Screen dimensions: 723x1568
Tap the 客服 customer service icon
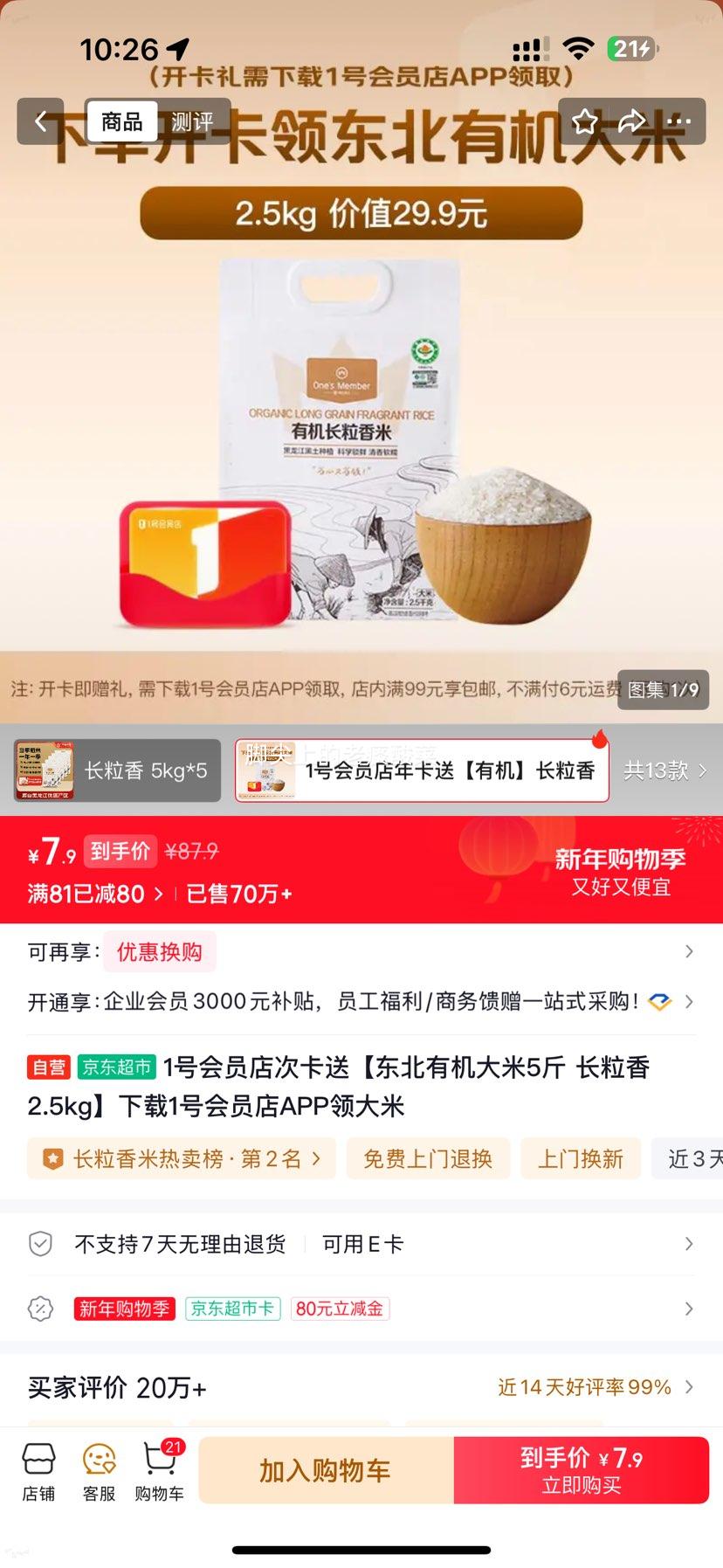(99, 1470)
